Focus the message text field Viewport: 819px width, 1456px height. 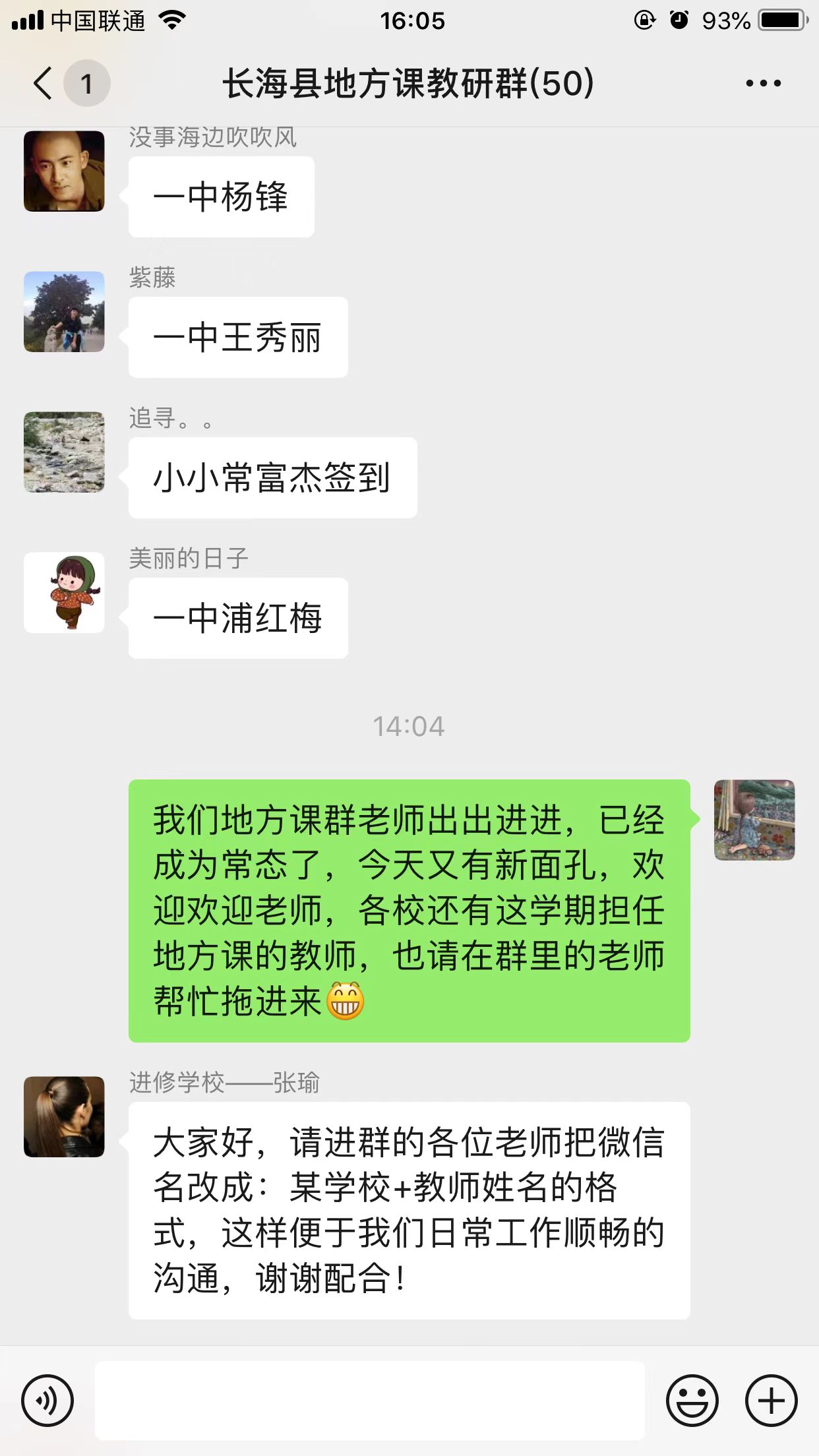369,1401
